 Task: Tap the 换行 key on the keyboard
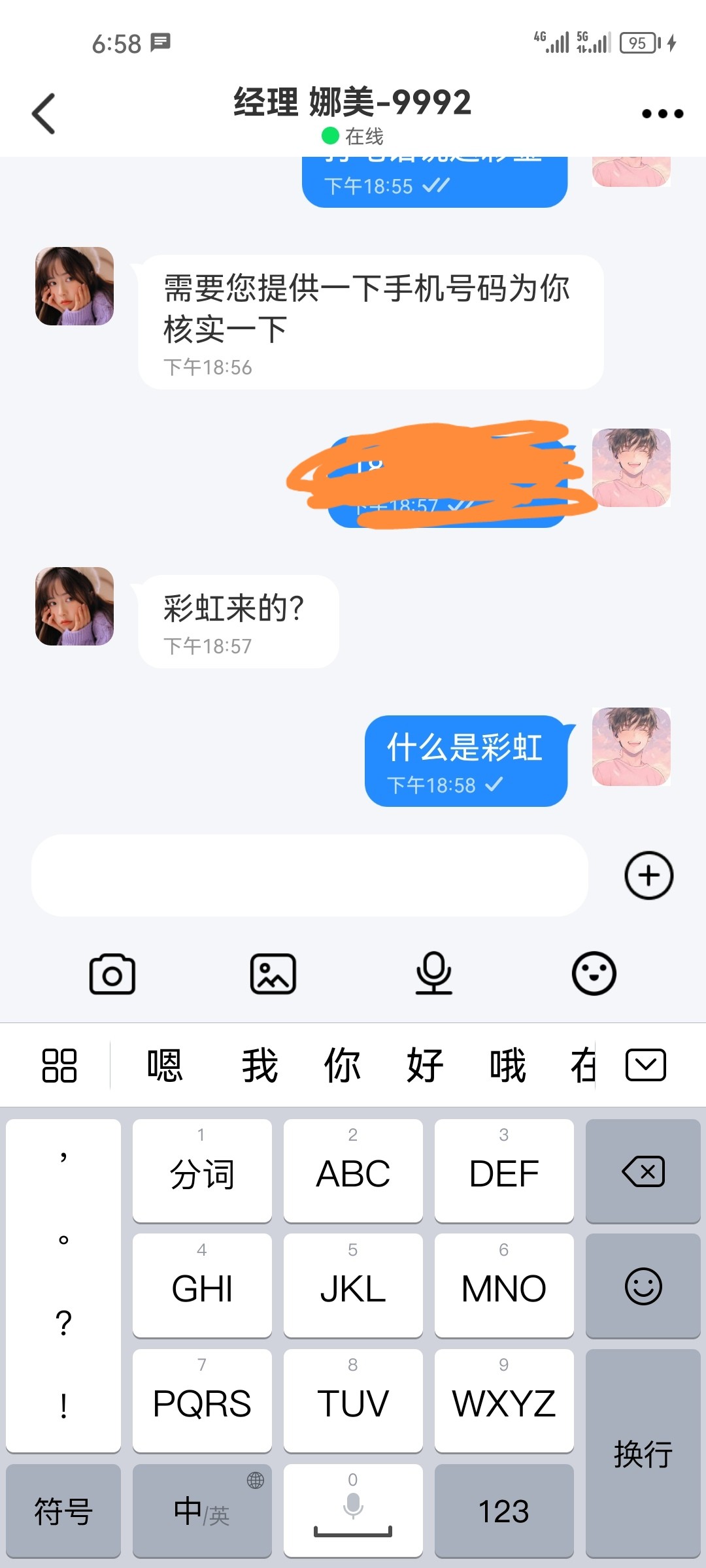click(x=643, y=1454)
